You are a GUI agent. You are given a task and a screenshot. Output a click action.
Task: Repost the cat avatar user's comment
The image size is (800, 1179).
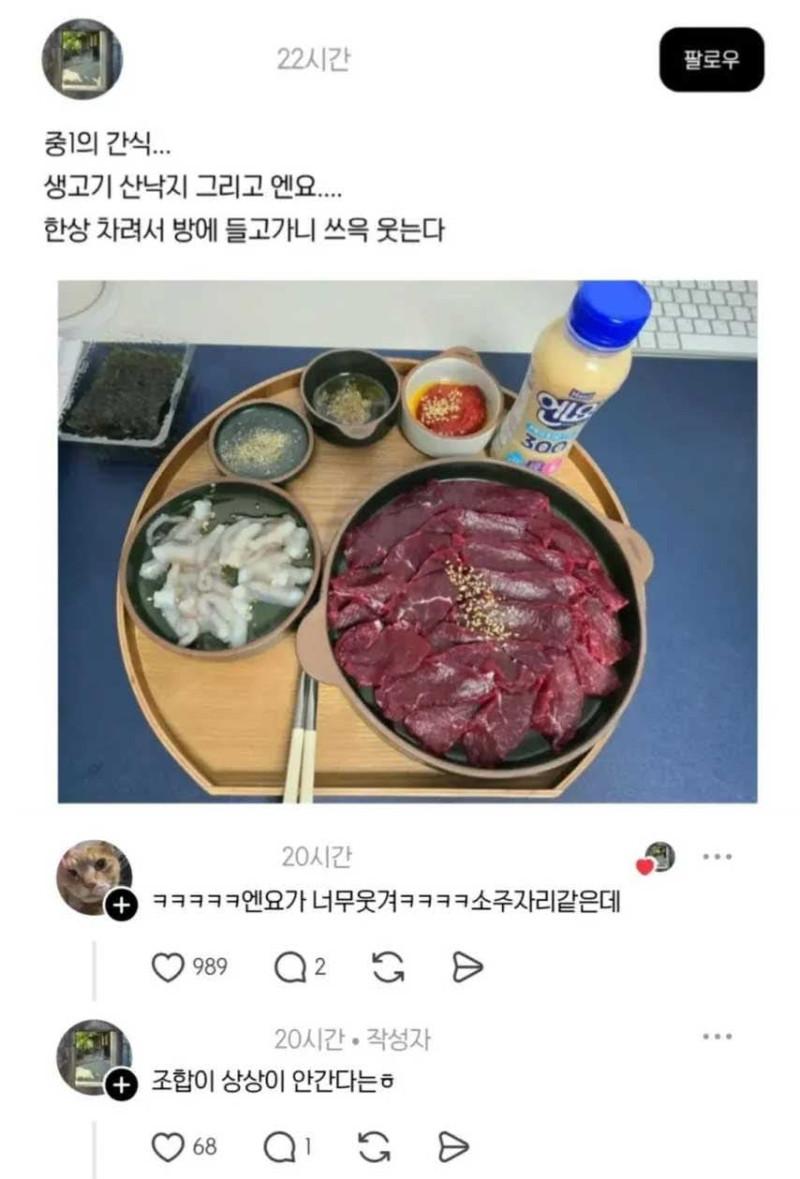coord(387,966)
